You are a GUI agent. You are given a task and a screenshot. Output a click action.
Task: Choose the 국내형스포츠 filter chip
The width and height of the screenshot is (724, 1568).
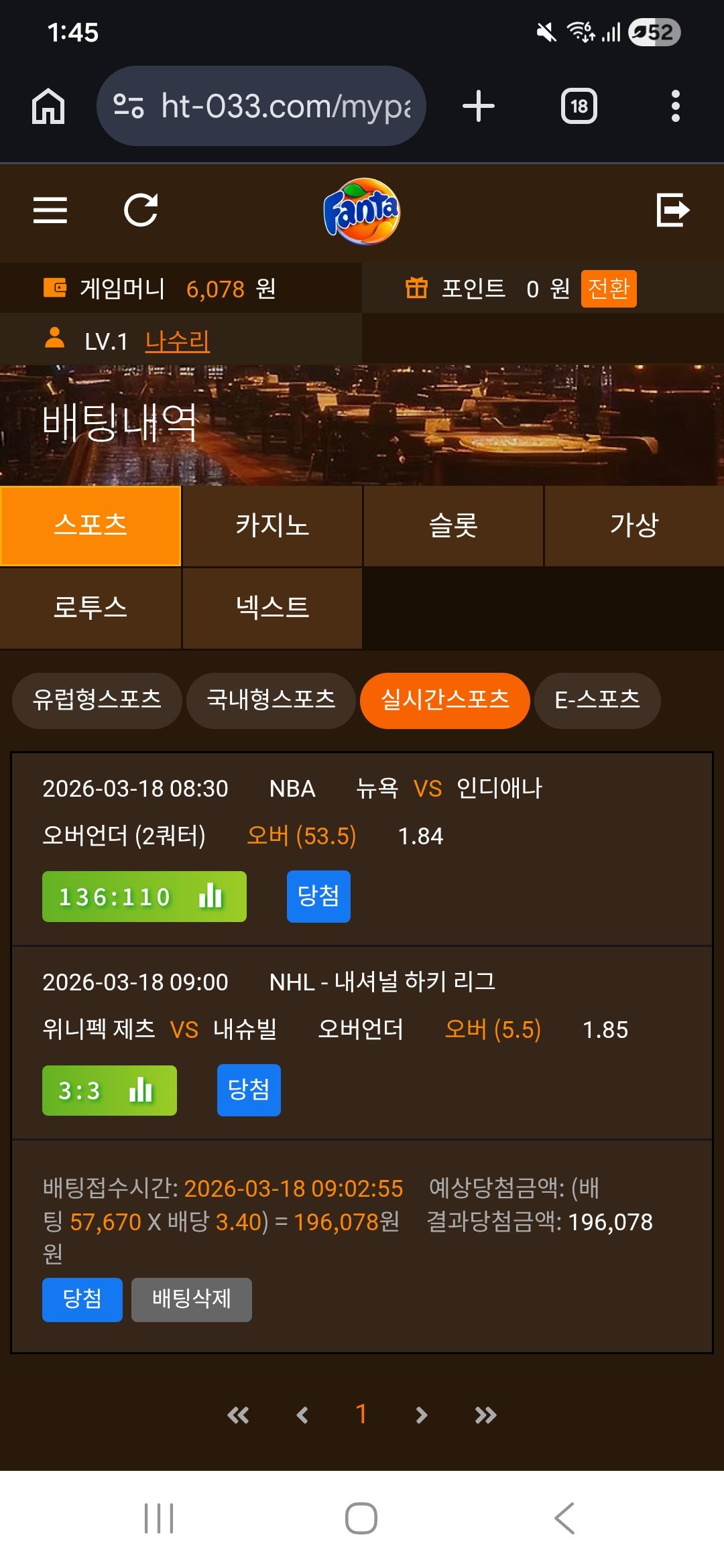[x=271, y=700]
